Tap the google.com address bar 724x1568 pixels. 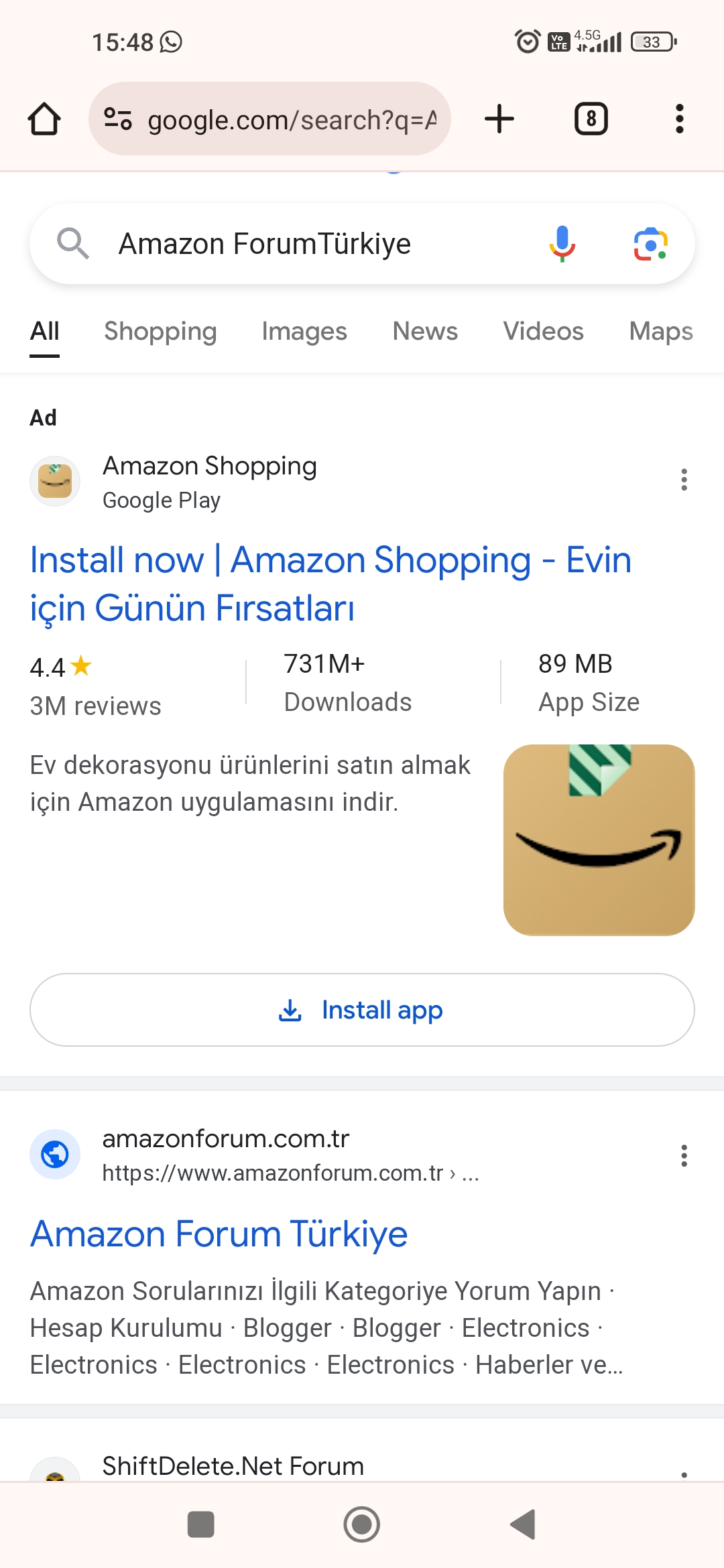(269, 119)
